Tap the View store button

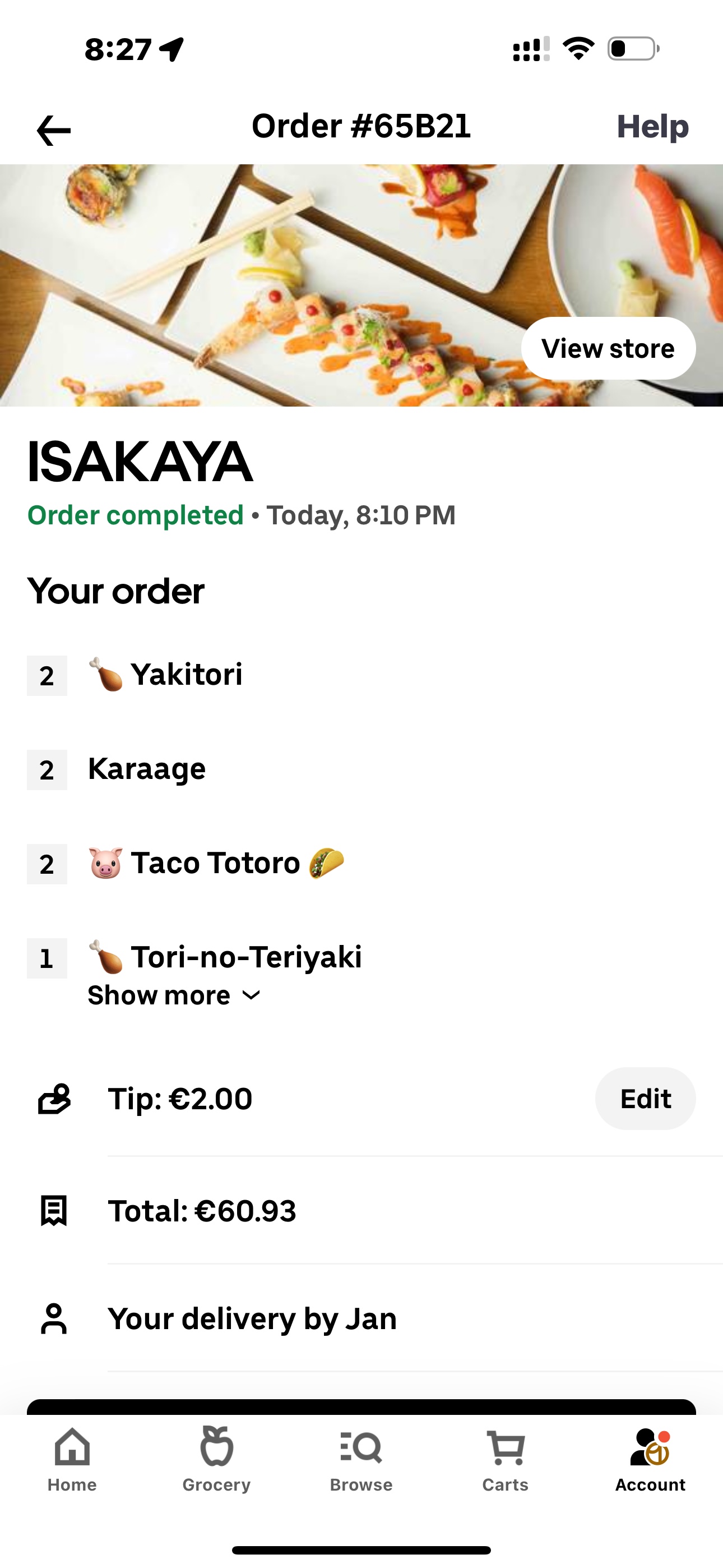608,349
